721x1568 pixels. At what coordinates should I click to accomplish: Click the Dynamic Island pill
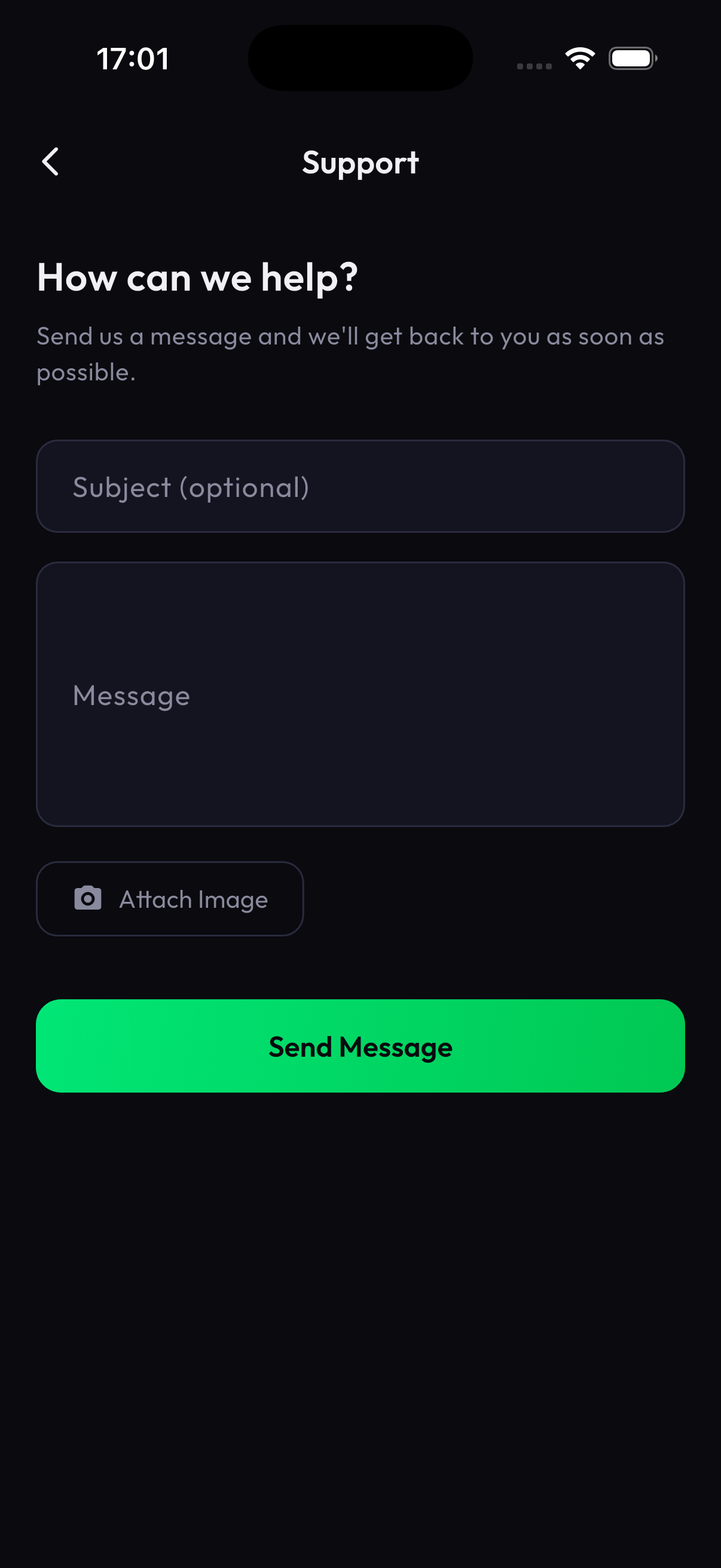coord(359,58)
